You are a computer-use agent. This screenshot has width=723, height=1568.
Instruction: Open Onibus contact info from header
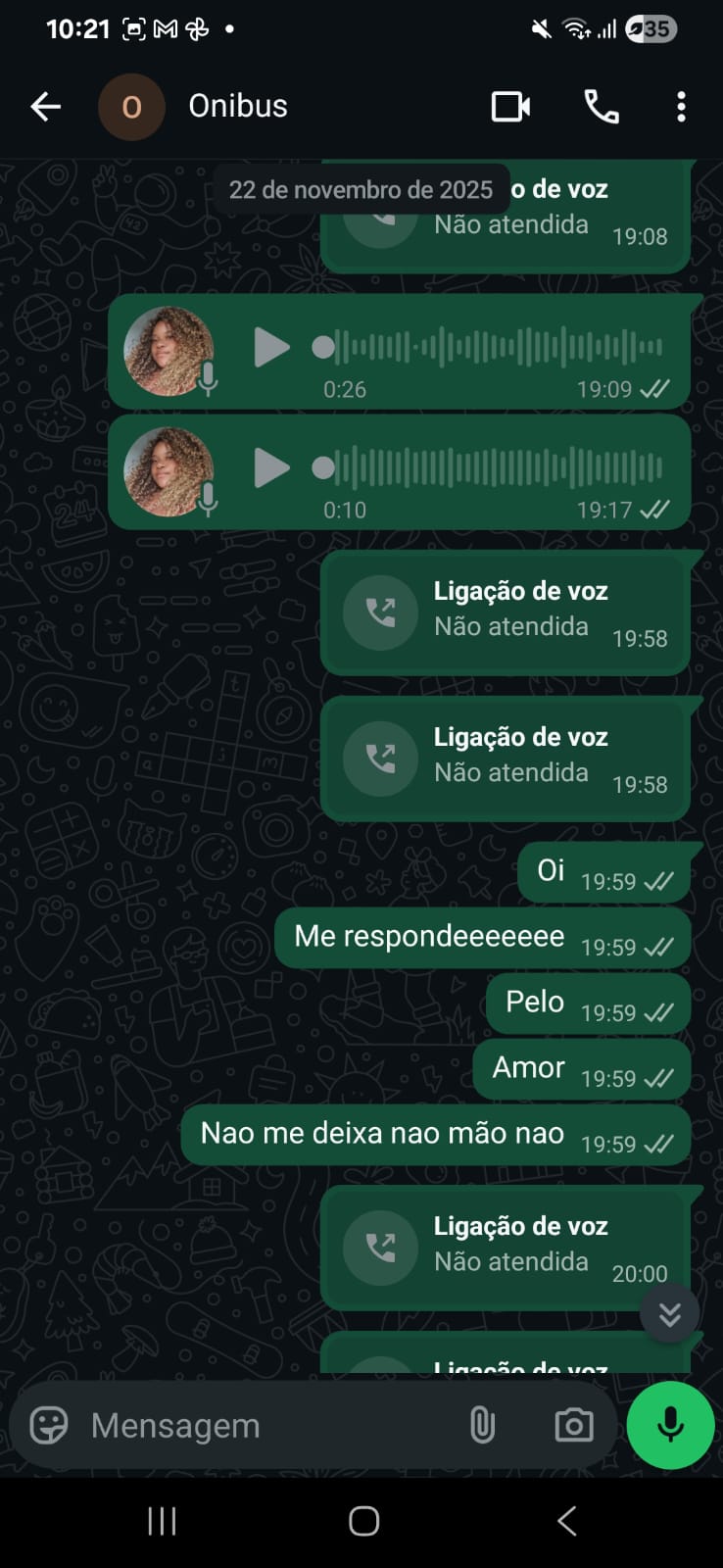click(238, 106)
